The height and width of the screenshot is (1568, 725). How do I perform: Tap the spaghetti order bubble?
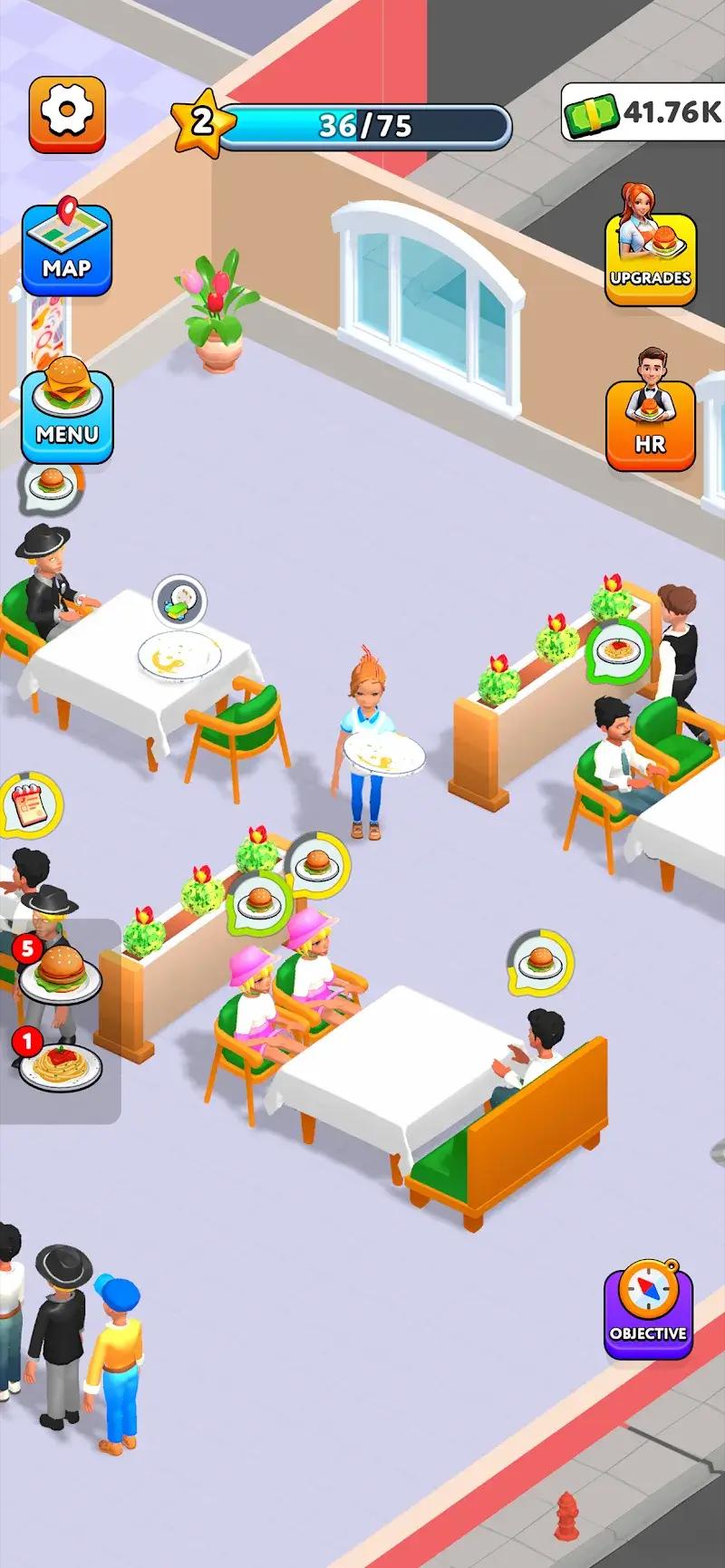(x=619, y=649)
